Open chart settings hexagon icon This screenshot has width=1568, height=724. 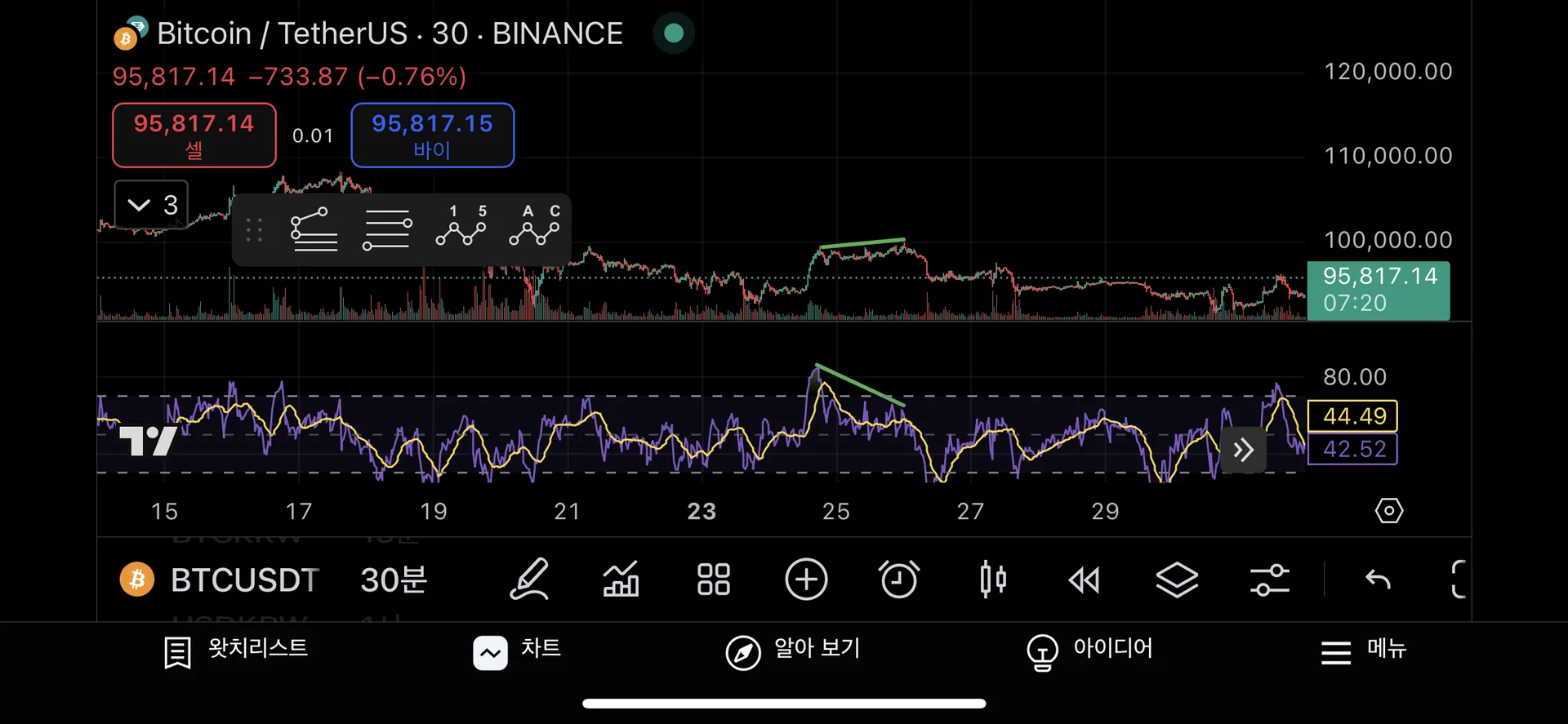coord(1388,511)
